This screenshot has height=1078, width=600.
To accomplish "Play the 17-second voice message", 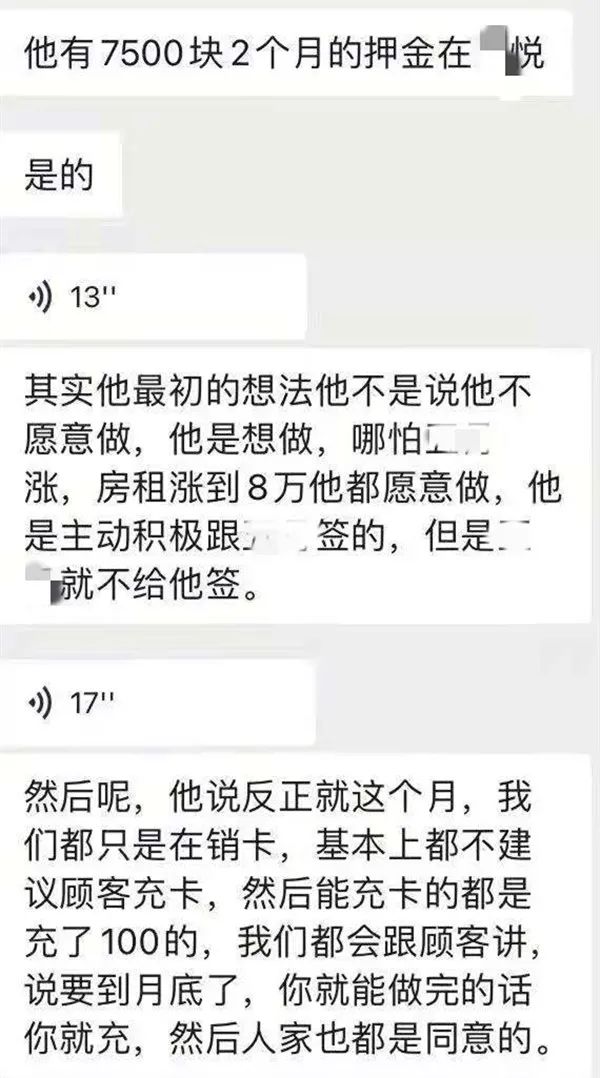I will (150, 702).
